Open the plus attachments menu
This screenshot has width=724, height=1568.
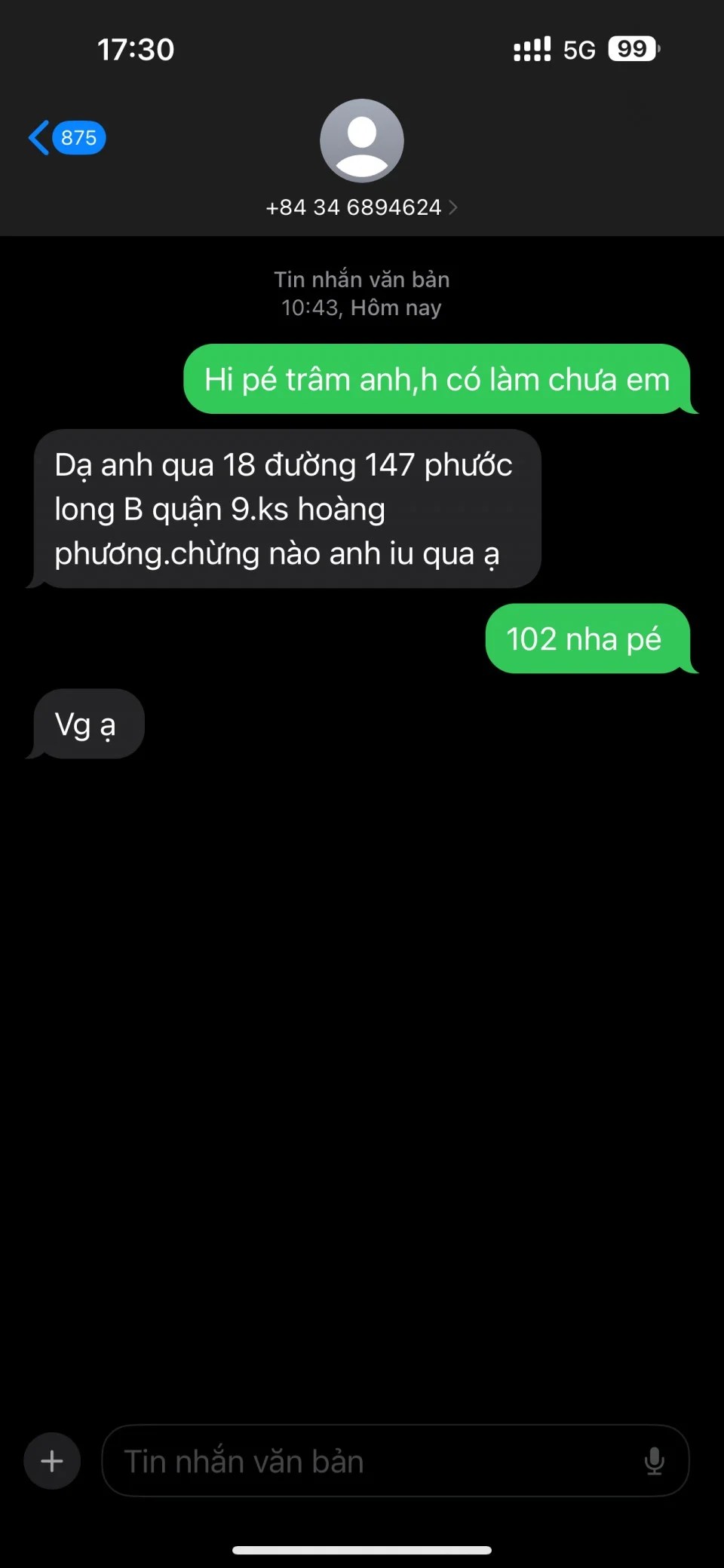[52, 1461]
